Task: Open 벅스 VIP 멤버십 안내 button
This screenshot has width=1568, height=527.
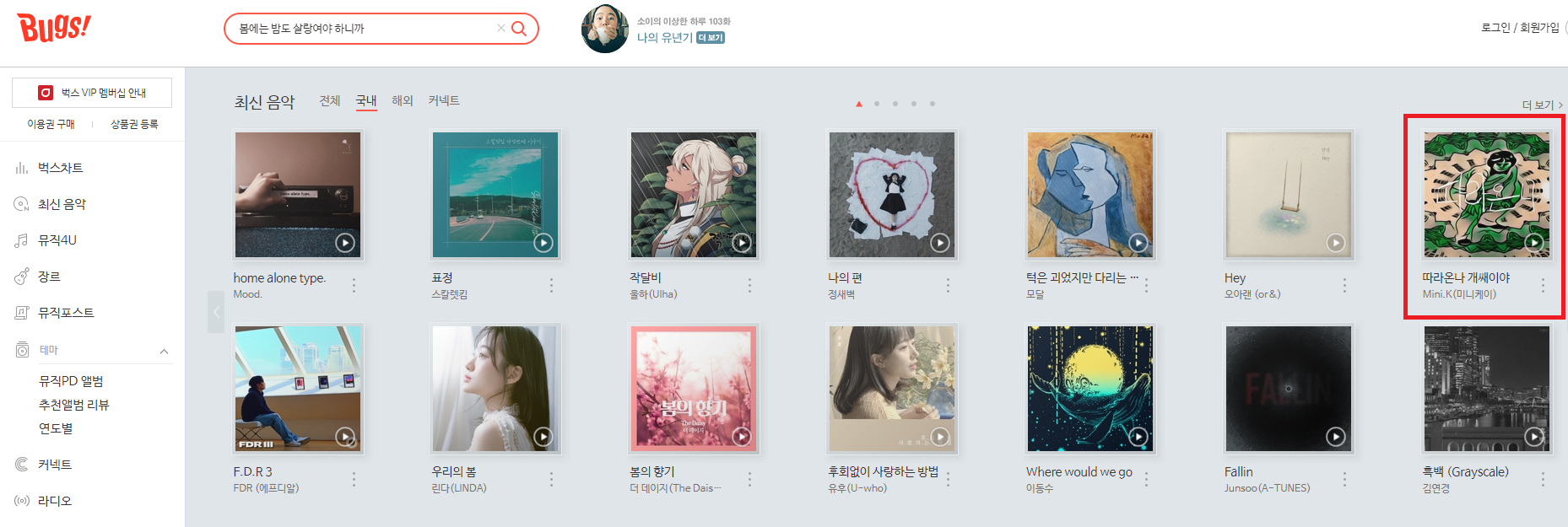Action: click(x=92, y=93)
